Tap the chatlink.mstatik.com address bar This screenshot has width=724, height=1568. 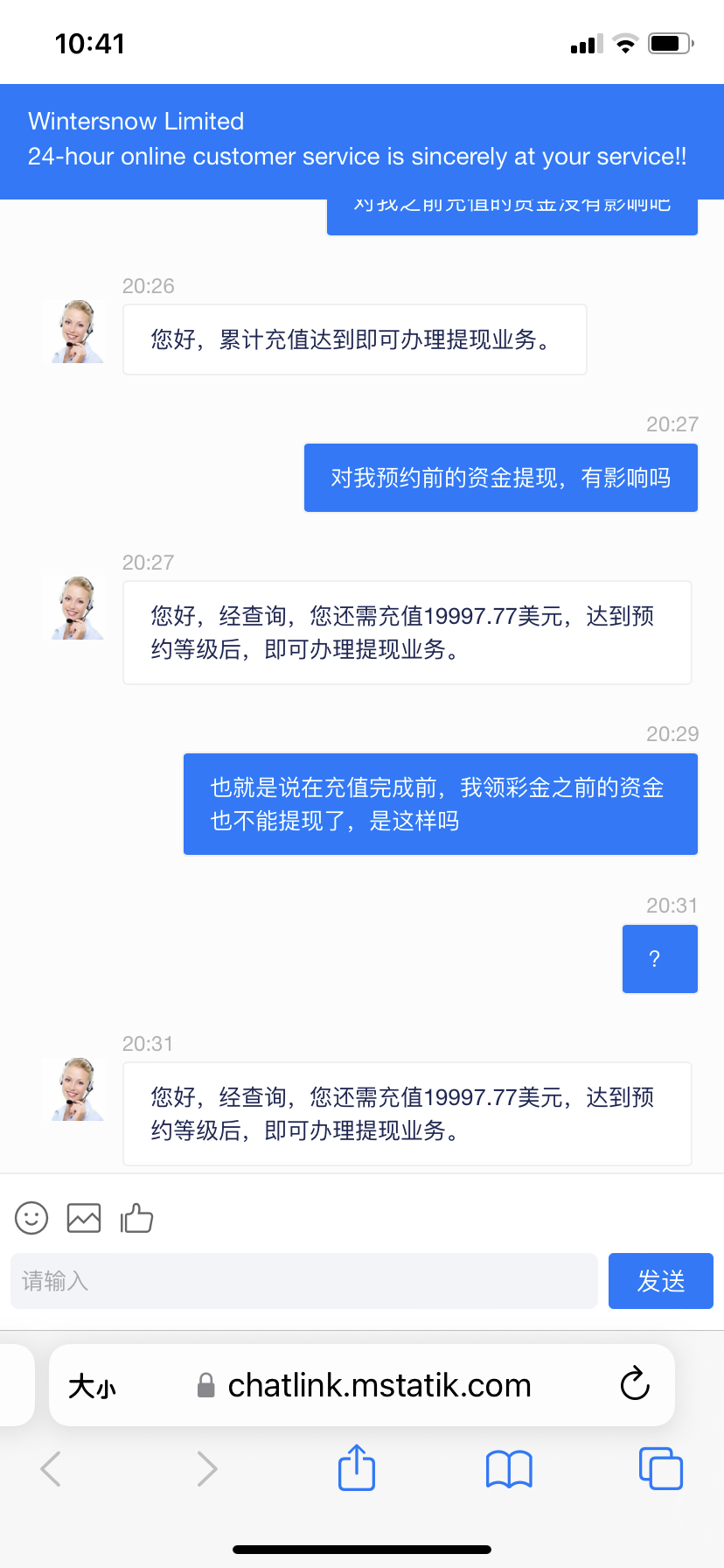(x=362, y=1385)
